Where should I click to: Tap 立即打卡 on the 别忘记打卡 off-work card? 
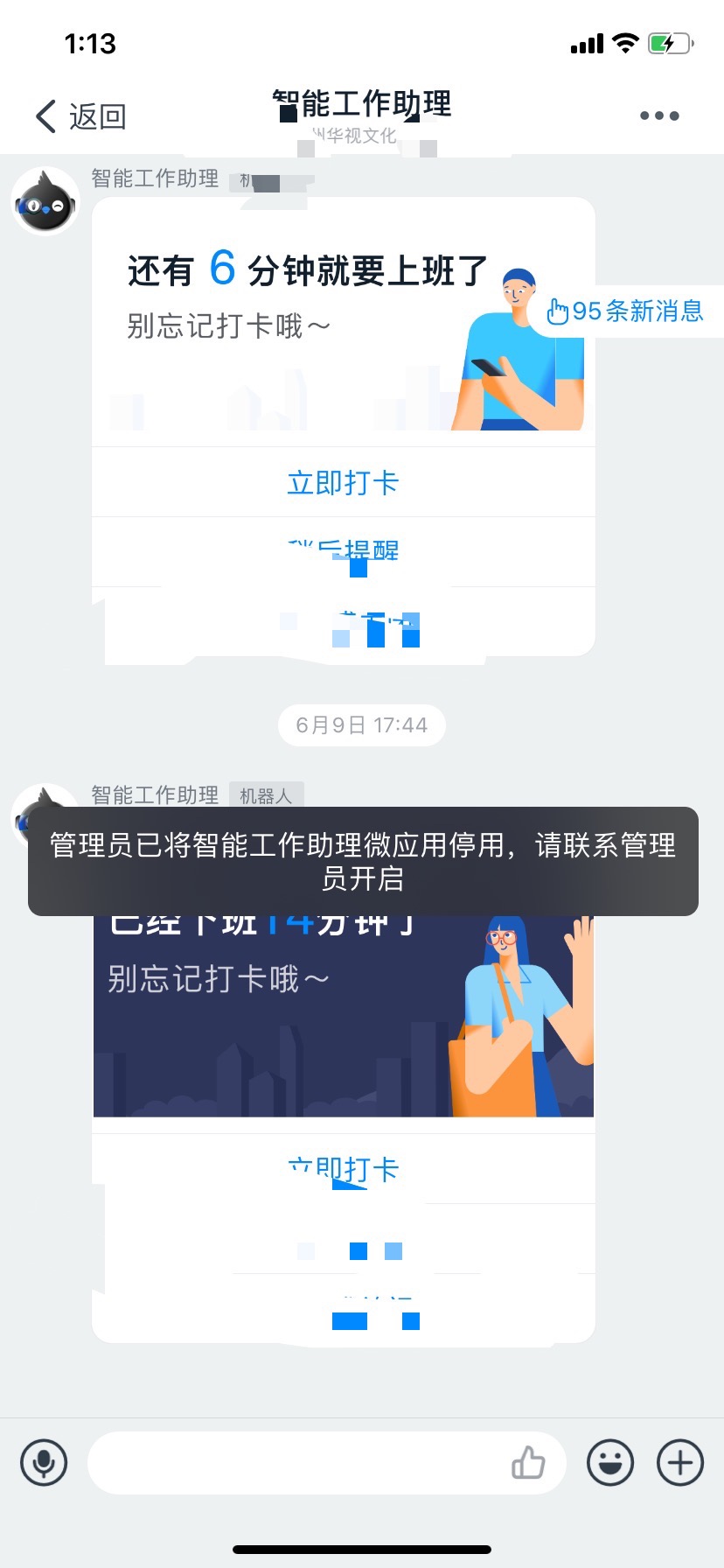(x=343, y=1169)
